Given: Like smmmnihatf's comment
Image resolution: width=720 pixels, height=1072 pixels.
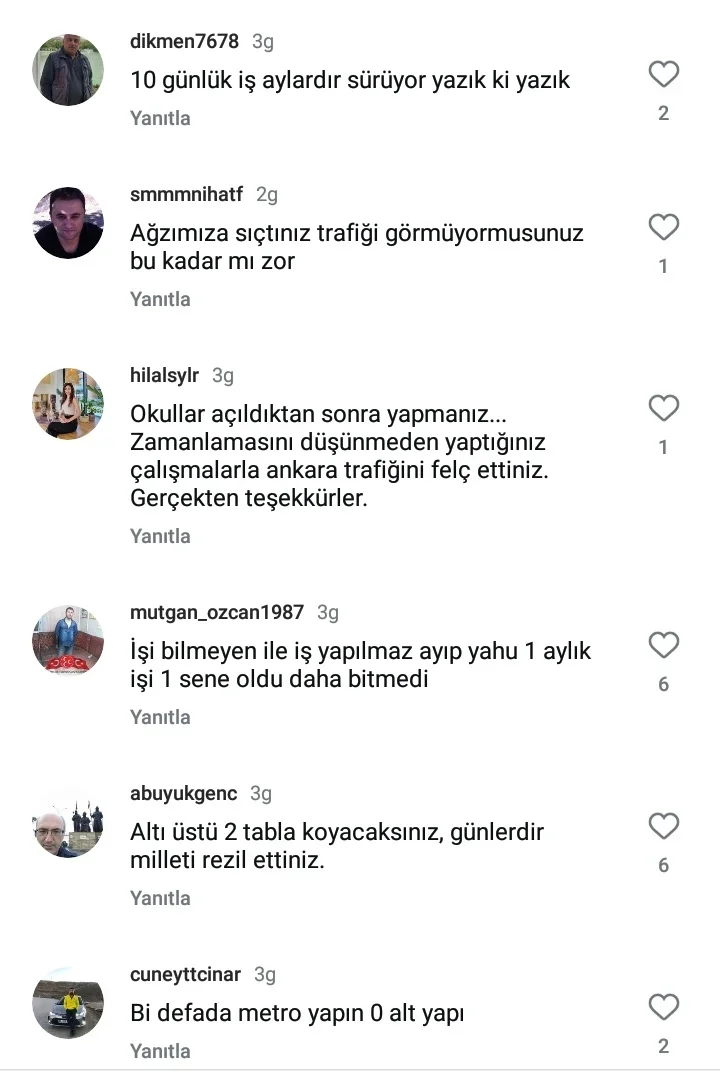Looking at the screenshot, I should point(664,228).
